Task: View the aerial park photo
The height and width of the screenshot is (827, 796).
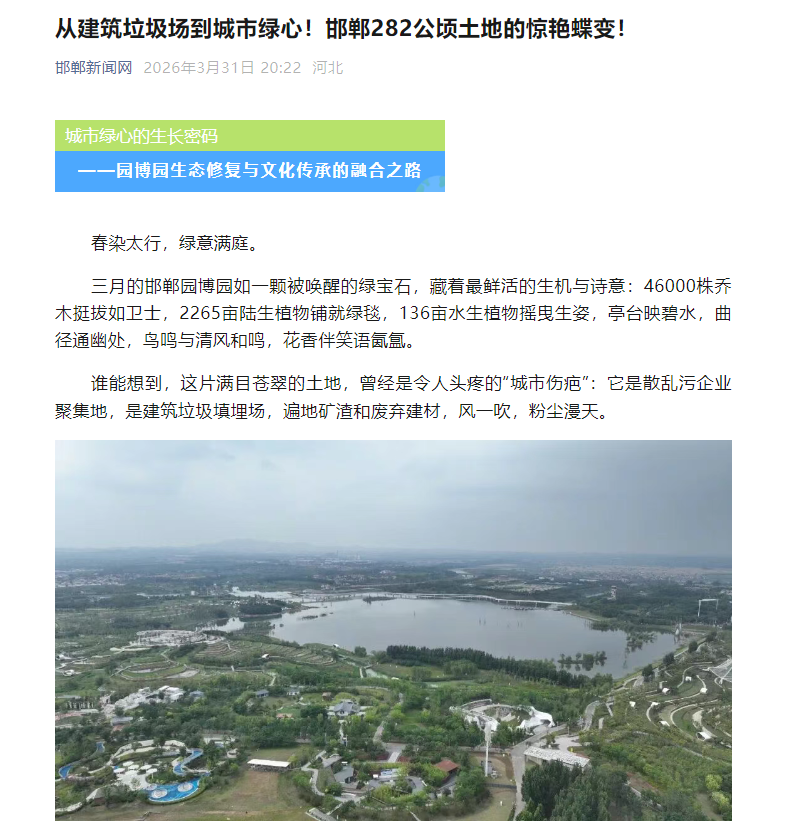Action: 393,630
